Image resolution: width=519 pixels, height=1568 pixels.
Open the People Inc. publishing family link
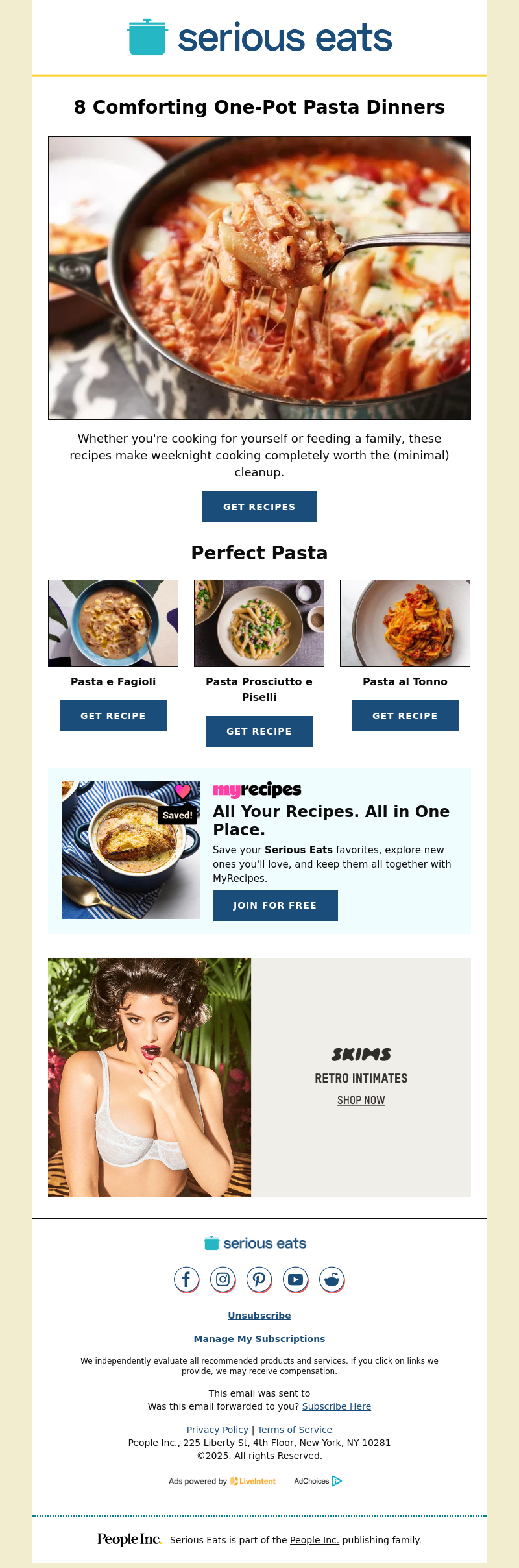[x=314, y=1540]
